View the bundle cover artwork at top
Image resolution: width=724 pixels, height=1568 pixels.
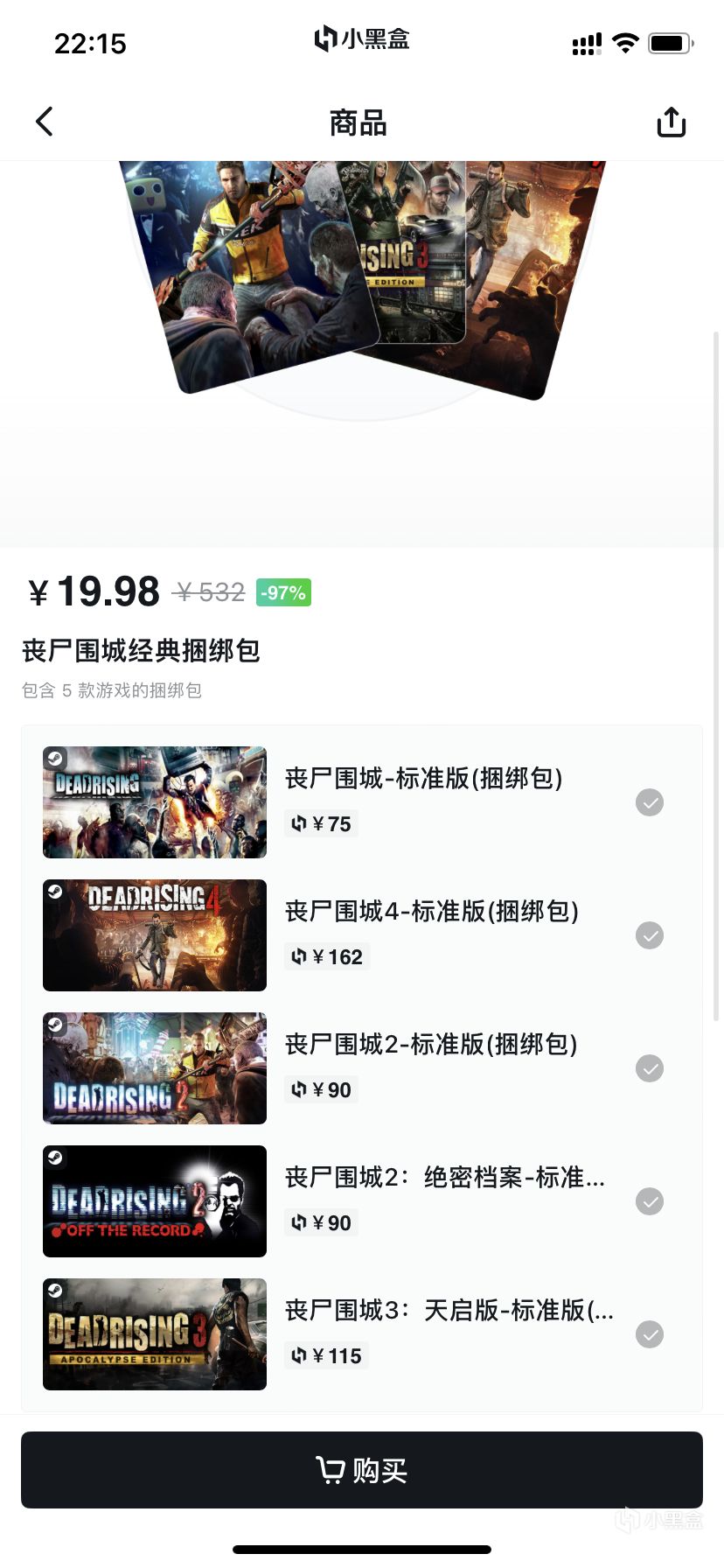click(362, 280)
